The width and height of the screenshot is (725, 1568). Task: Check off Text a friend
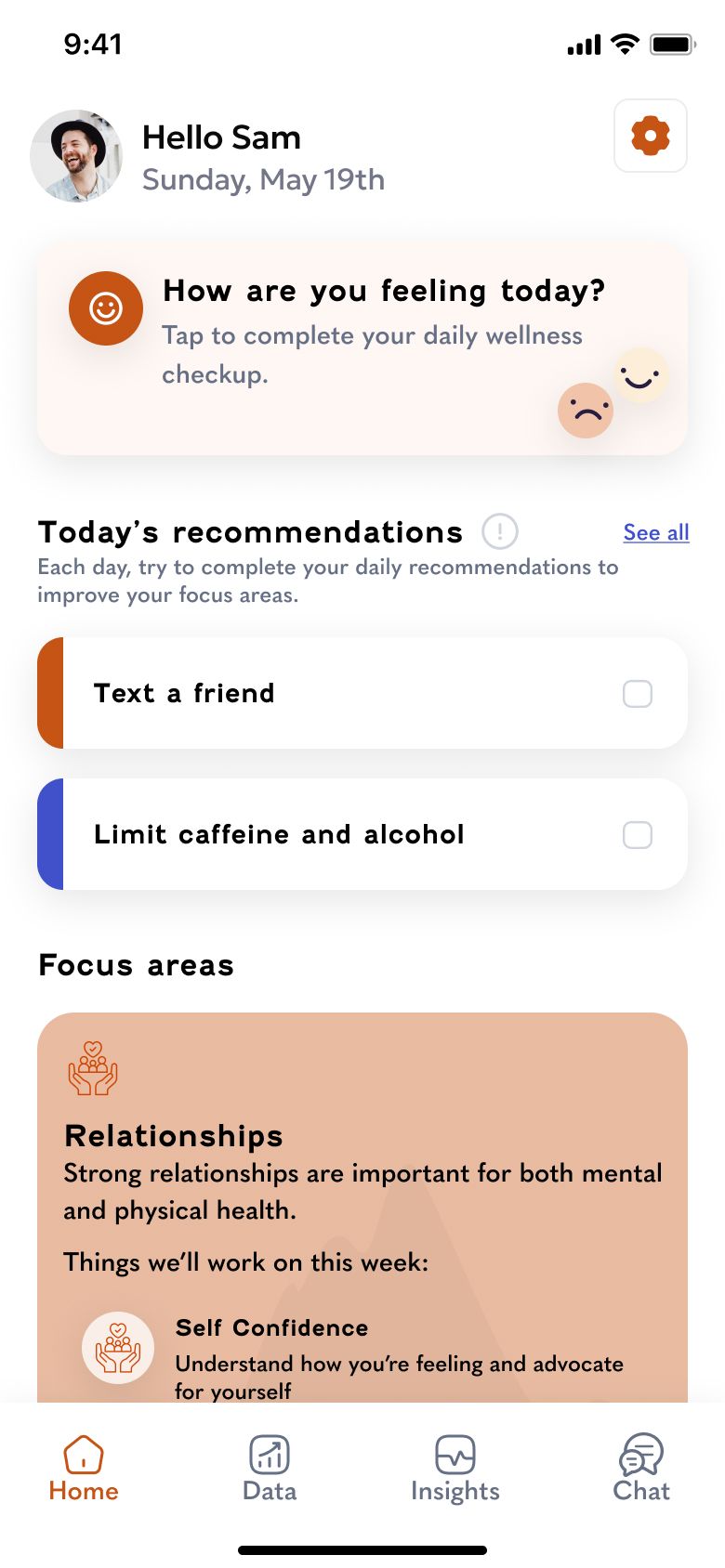pos(637,694)
